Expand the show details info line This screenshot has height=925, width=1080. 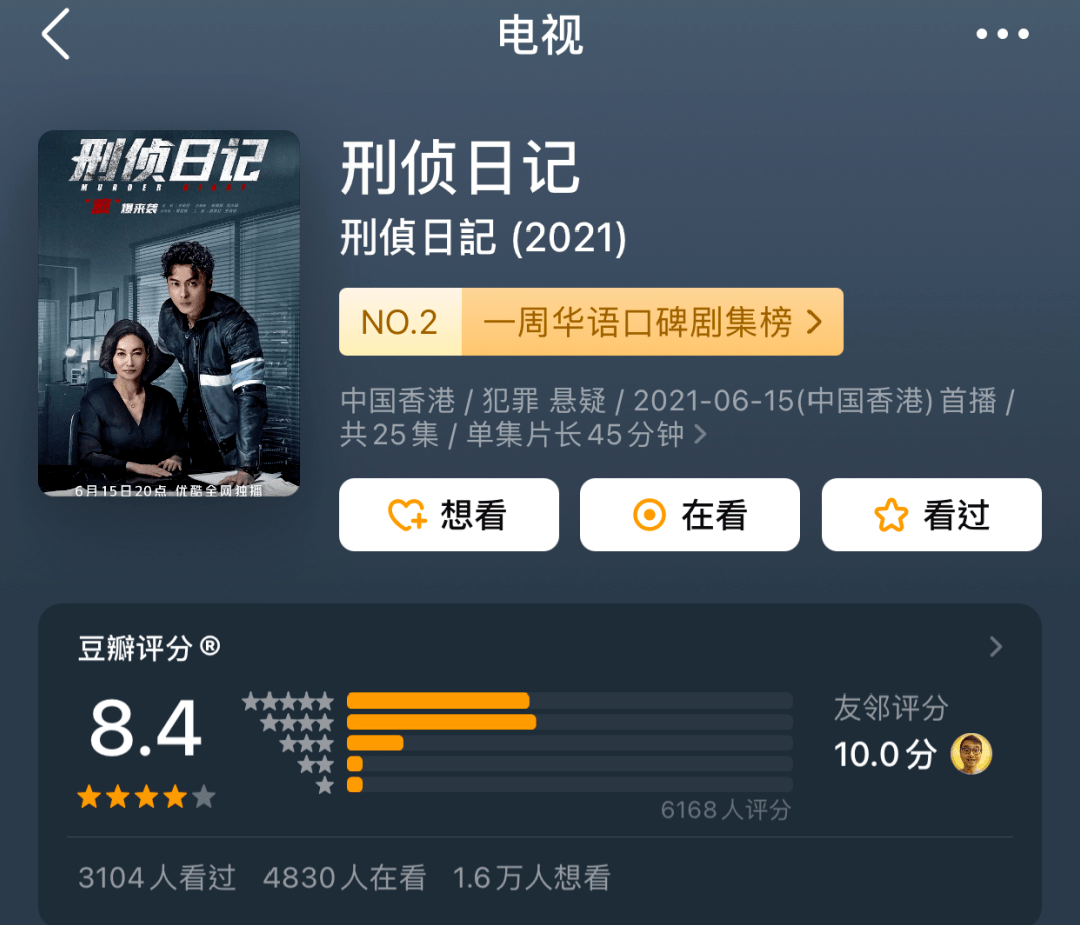[x=700, y=435]
